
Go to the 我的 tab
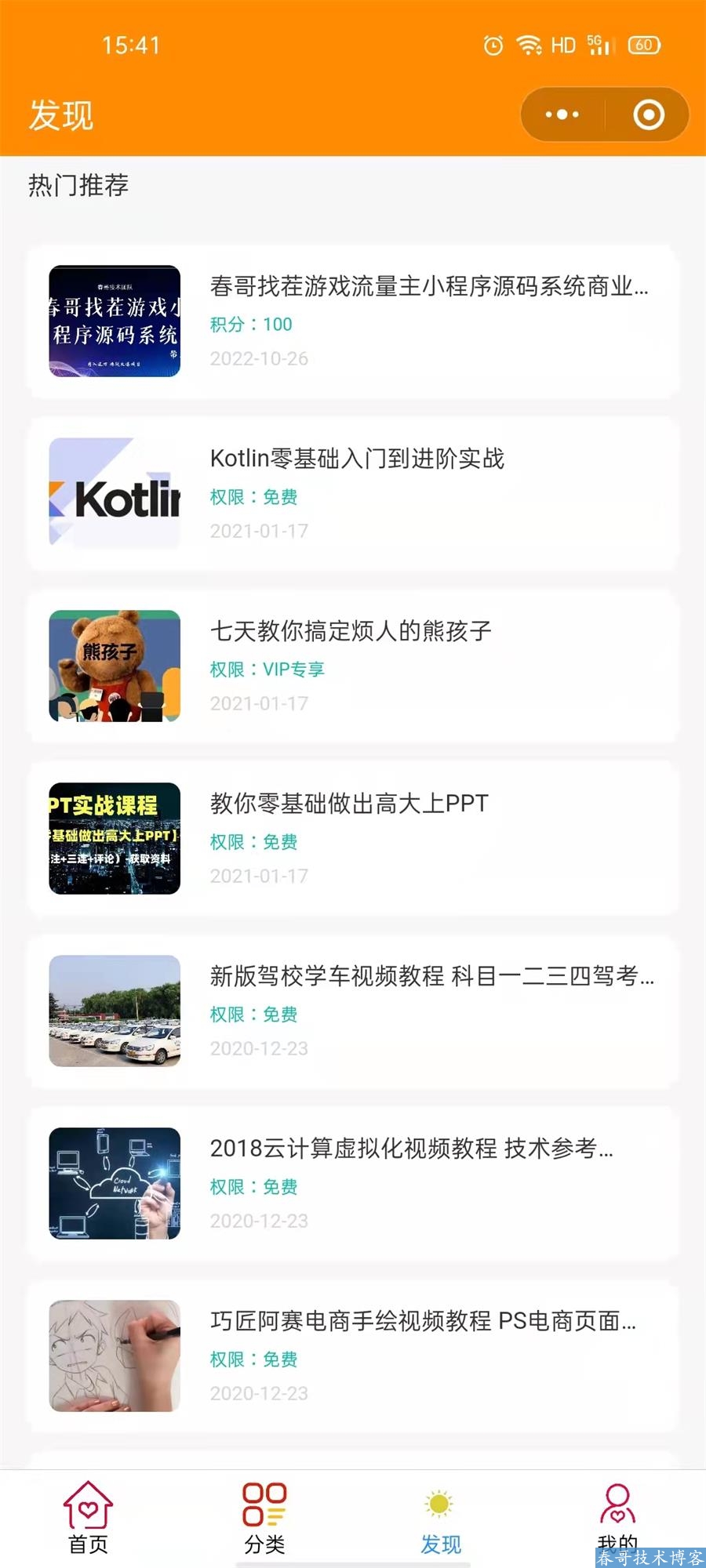617,1513
